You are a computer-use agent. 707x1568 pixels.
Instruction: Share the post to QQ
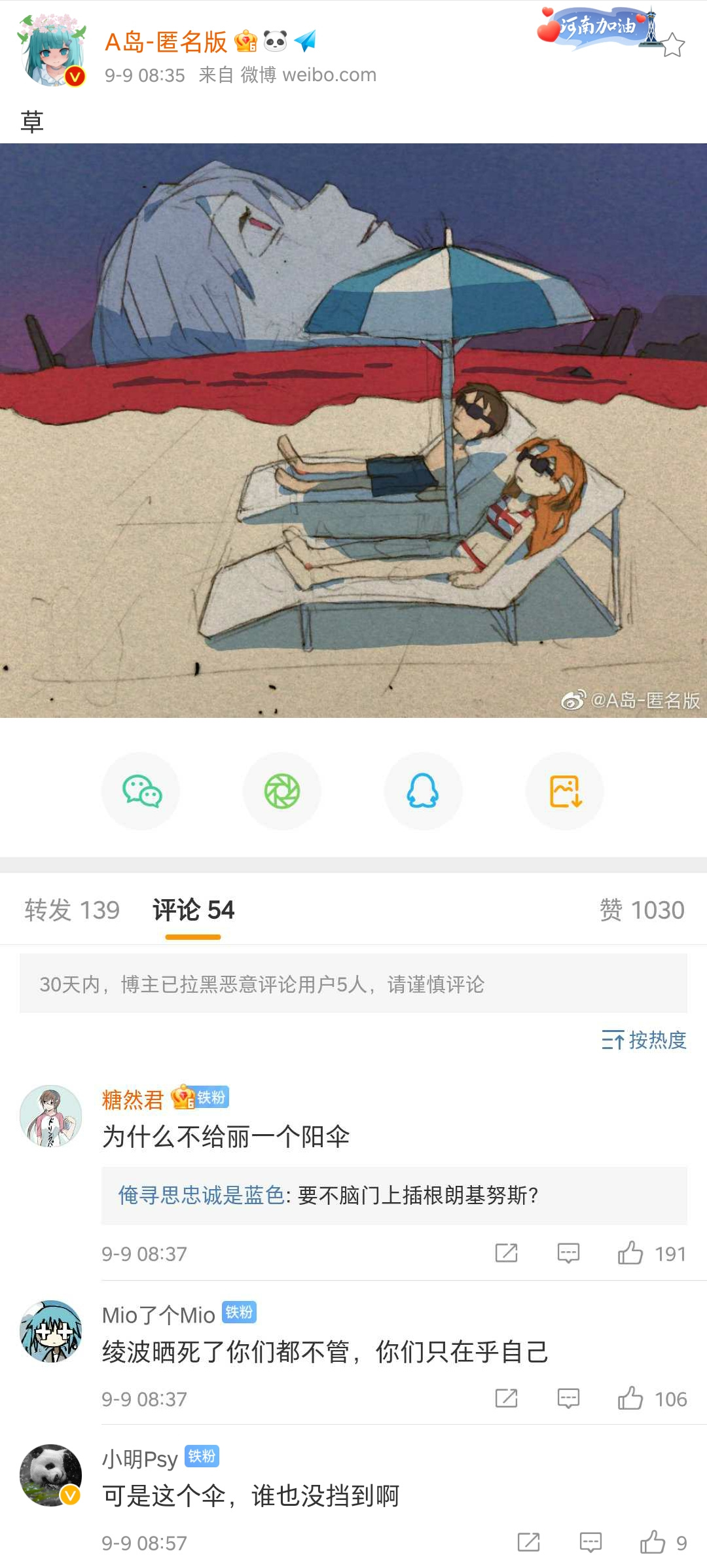(x=424, y=791)
